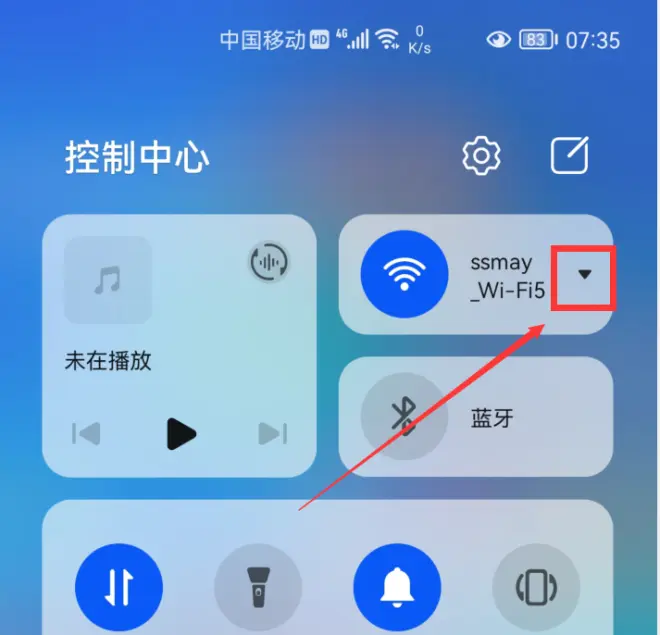
Task: Skip to next track
Action: click(272, 433)
